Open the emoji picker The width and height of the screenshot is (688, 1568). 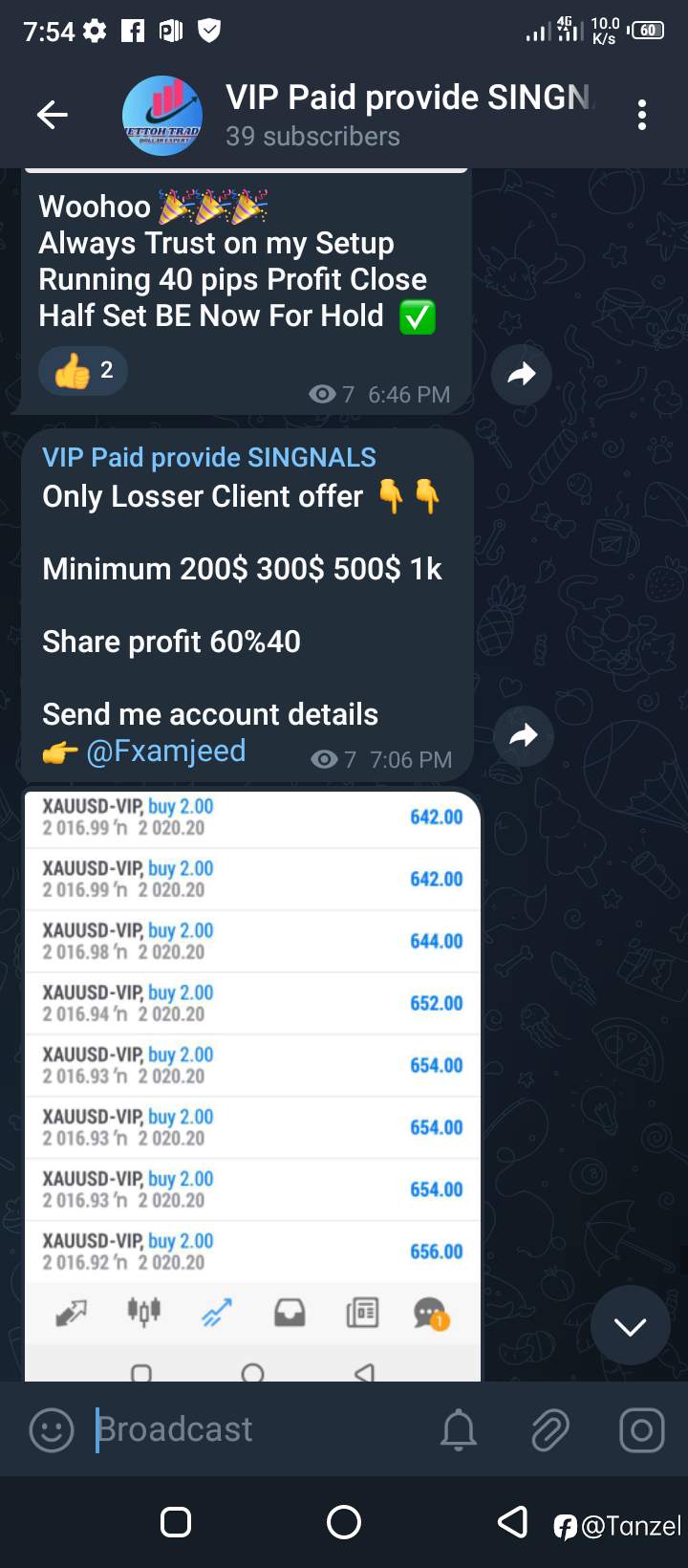(x=52, y=1430)
